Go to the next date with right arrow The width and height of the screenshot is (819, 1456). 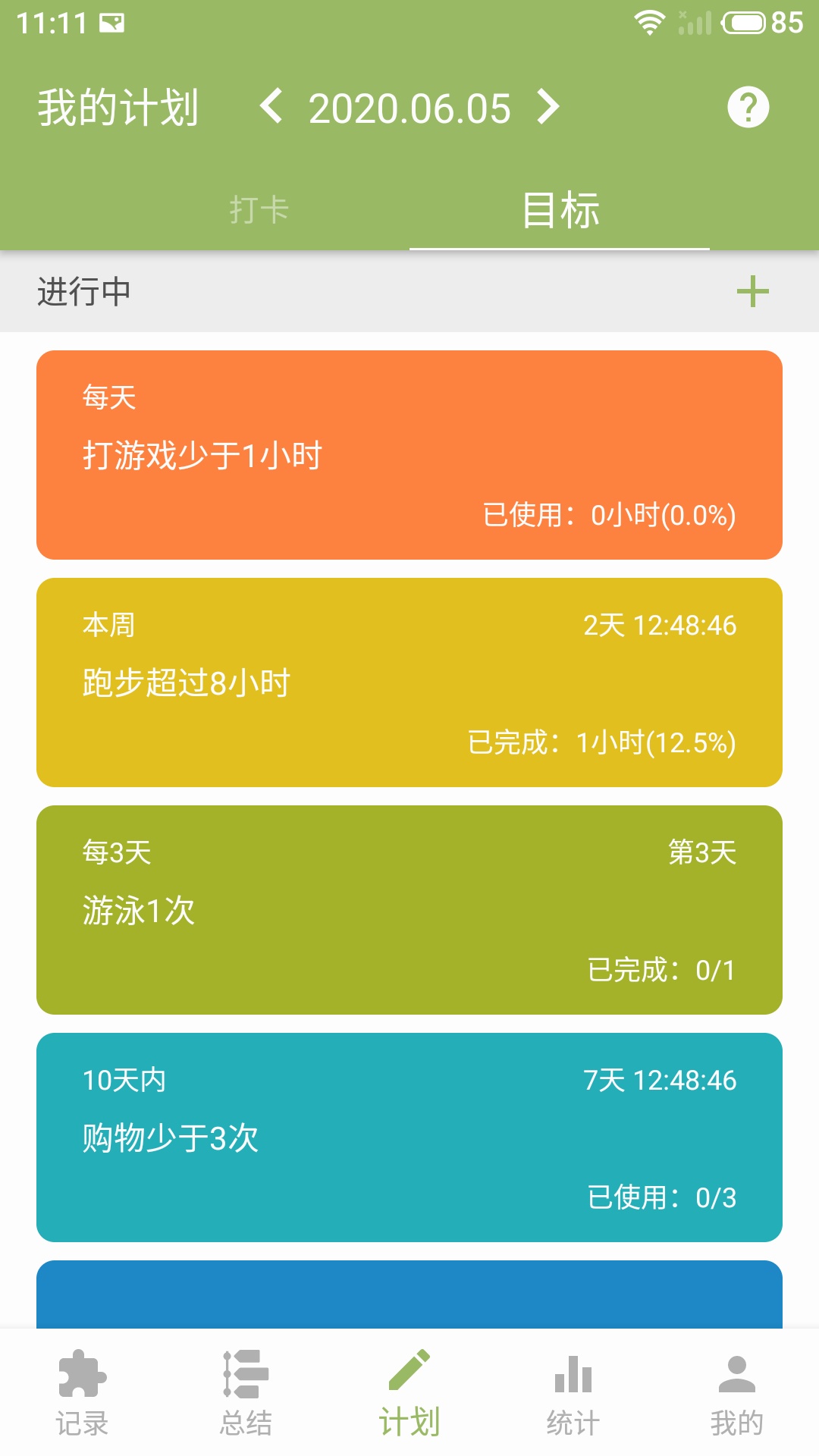pyautogui.click(x=548, y=108)
